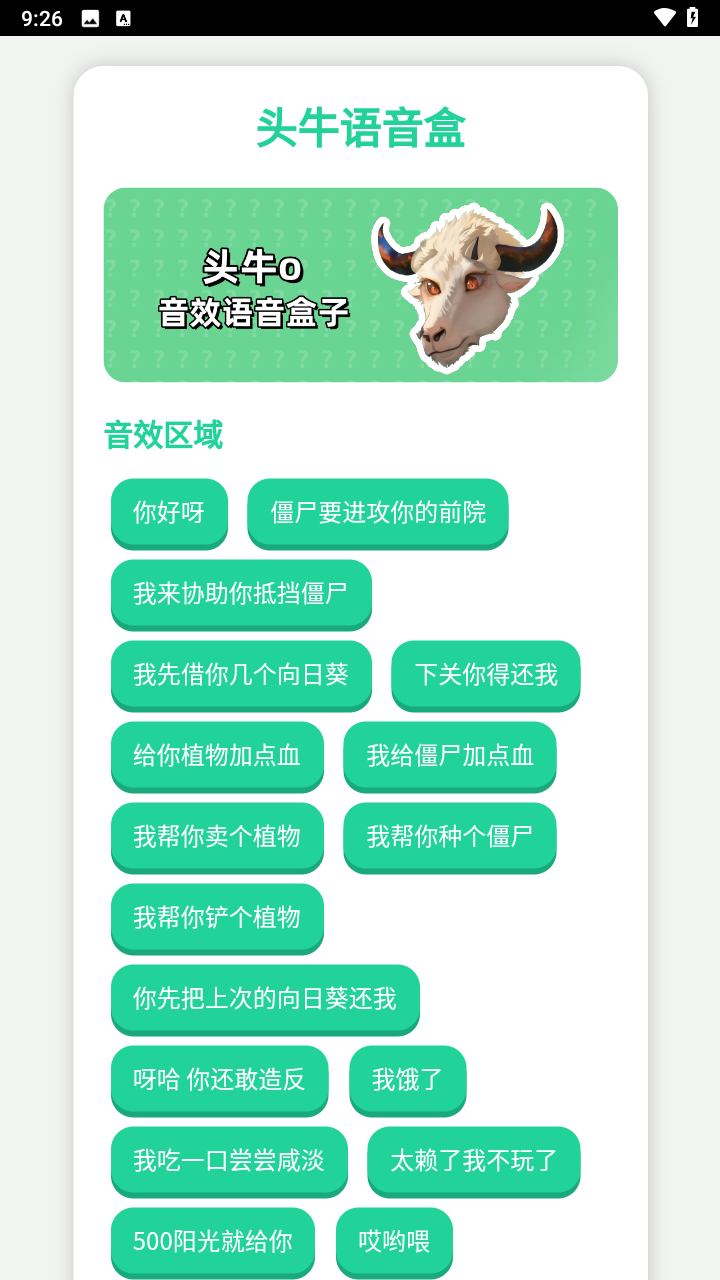The height and width of the screenshot is (1280, 720).
Task: Play the 下关你得还我 clip
Action: click(x=485, y=674)
